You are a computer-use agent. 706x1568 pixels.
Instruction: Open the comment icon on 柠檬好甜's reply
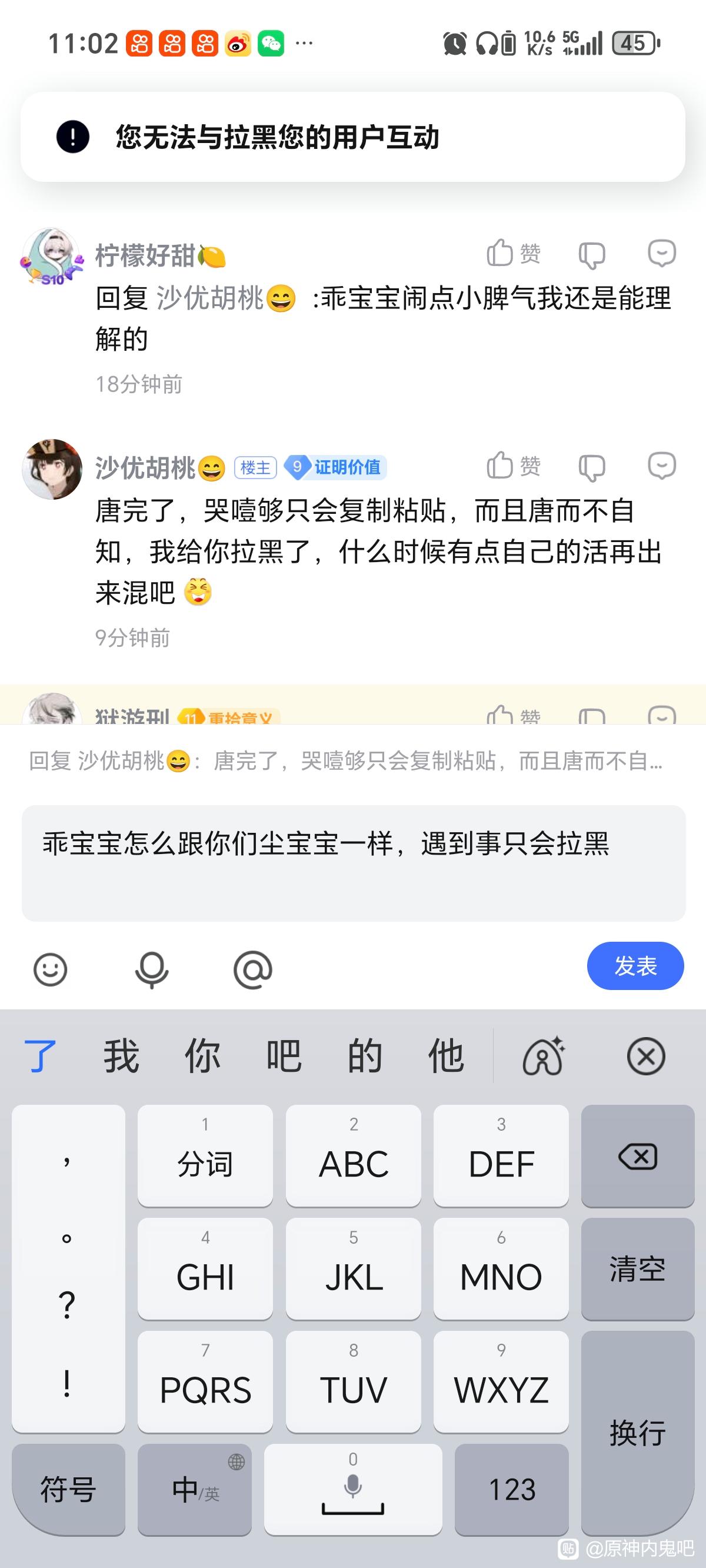tap(661, 253)
